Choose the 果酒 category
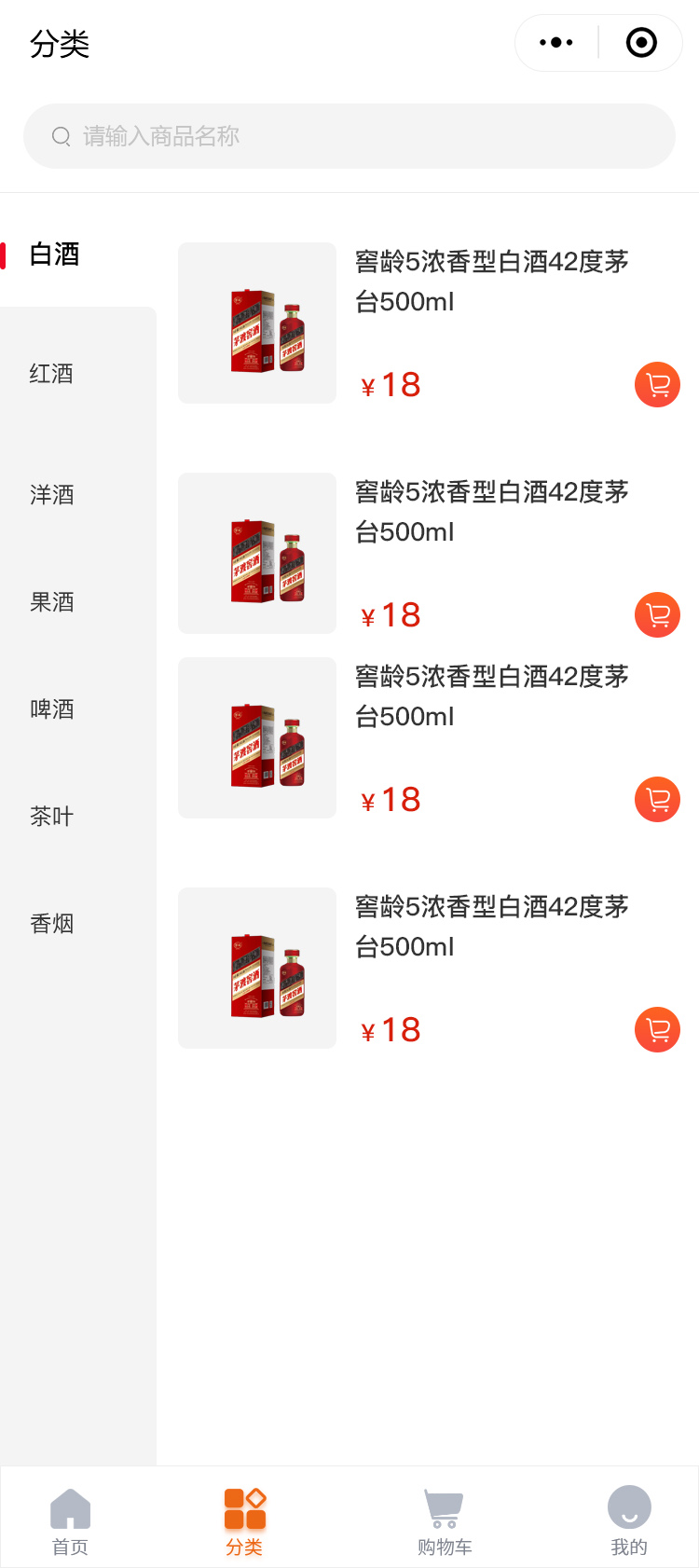699x1568 pixels. pyautogui.click(x=52, y=602)
